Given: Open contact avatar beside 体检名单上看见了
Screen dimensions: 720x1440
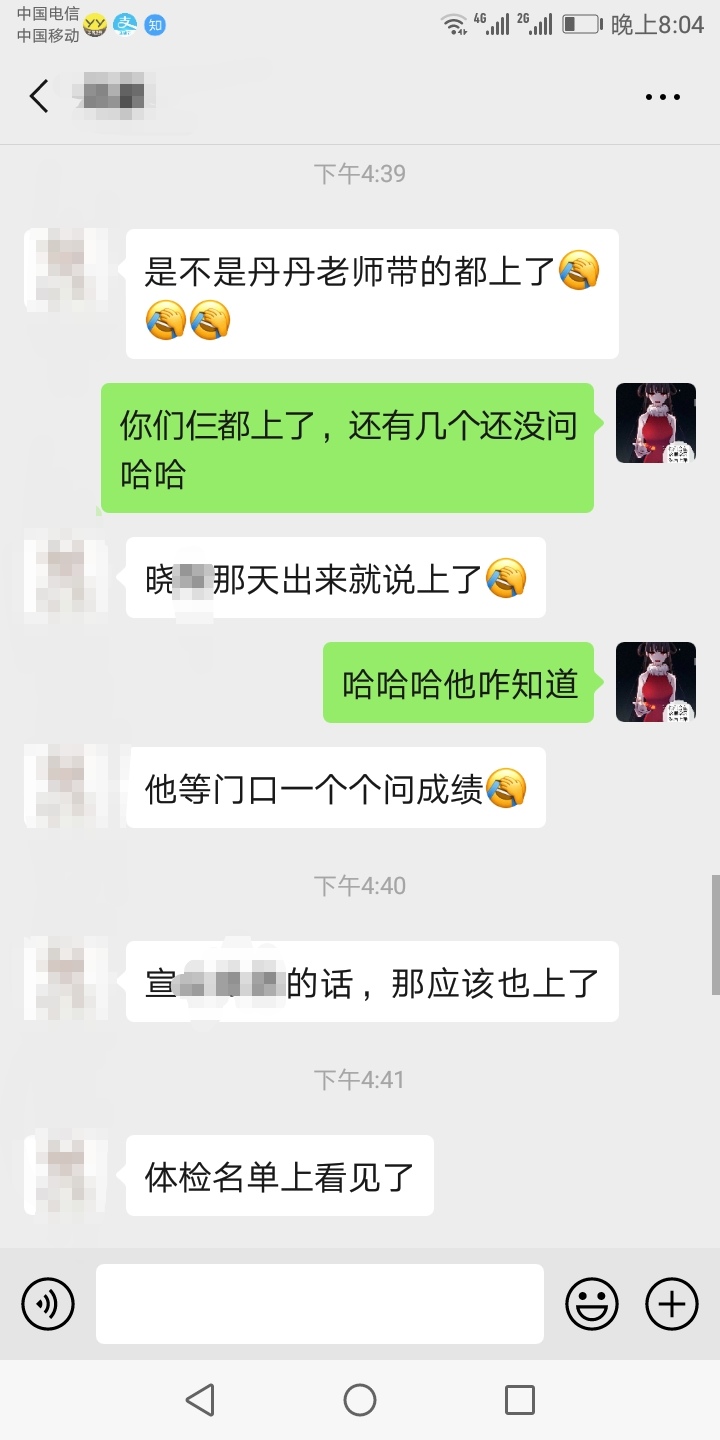Looking at the screenshot, I should pyautogui.click(x=66, y=1171).
